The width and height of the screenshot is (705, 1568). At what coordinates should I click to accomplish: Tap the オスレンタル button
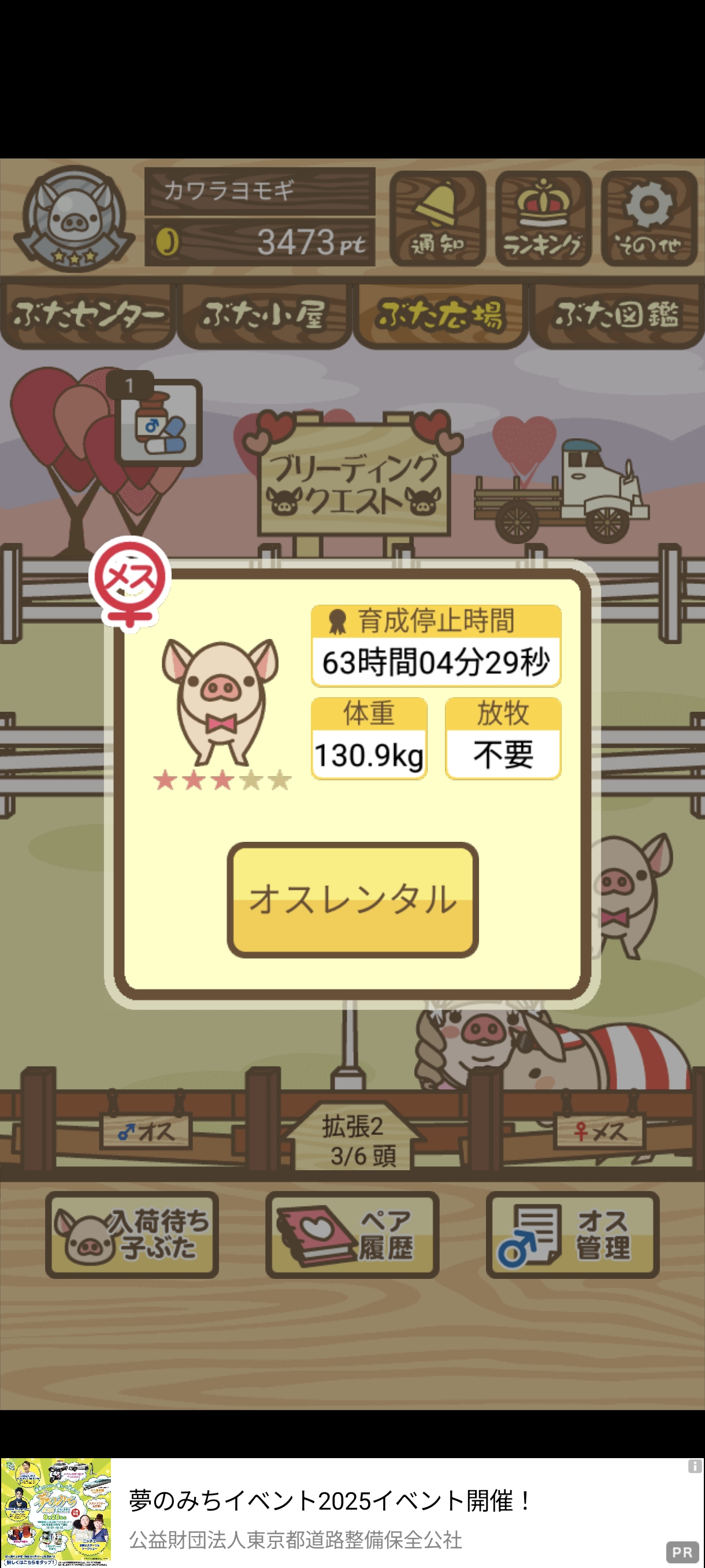point(352,899)
